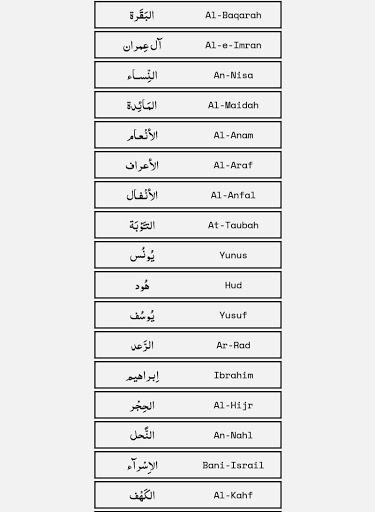Tap the Al-Maidah surah
The image size is (375, 512).
(x=188, y=105)
